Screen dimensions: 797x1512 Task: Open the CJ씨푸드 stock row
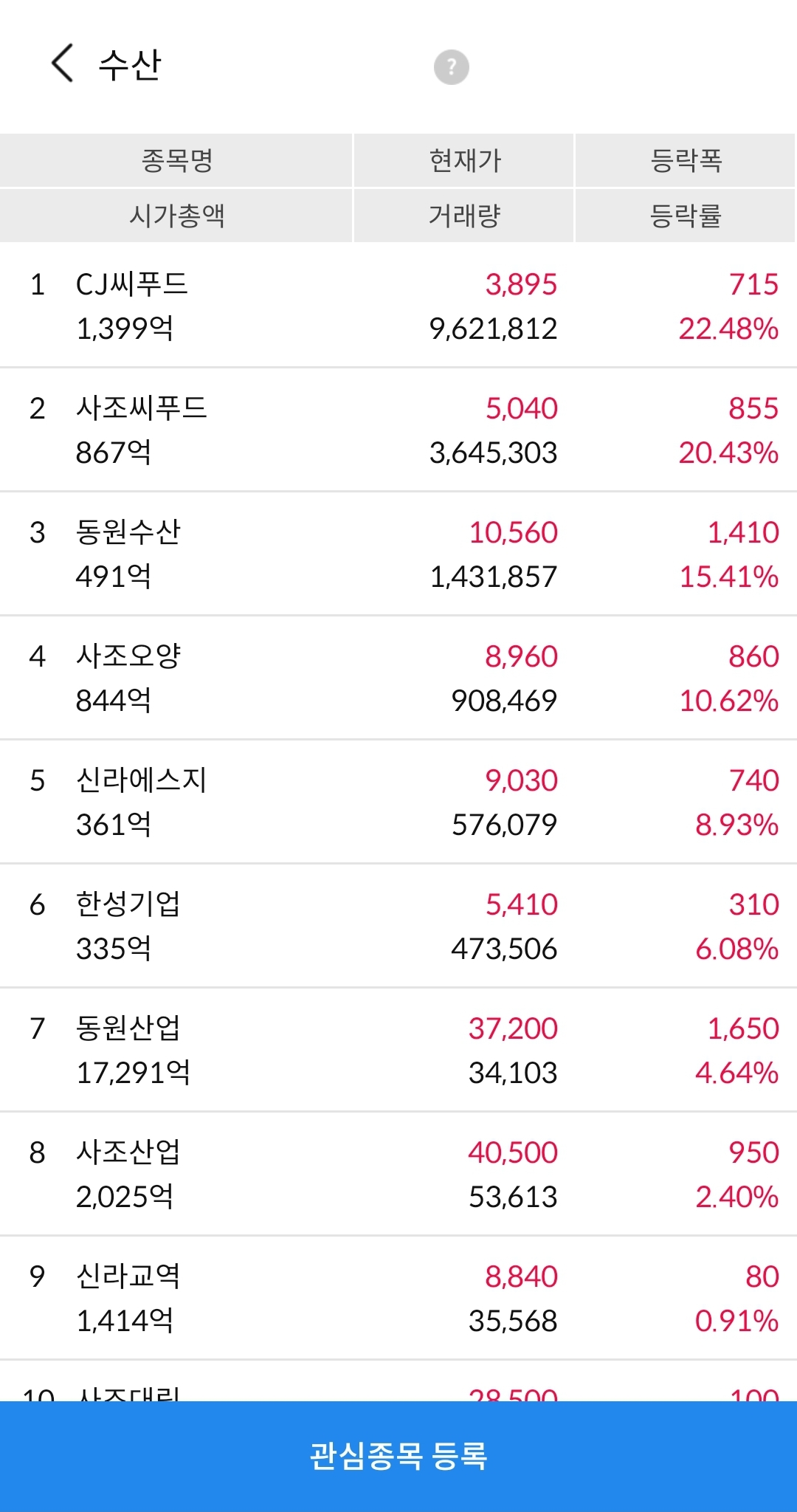pyautogui.click(x=398, y=306)
